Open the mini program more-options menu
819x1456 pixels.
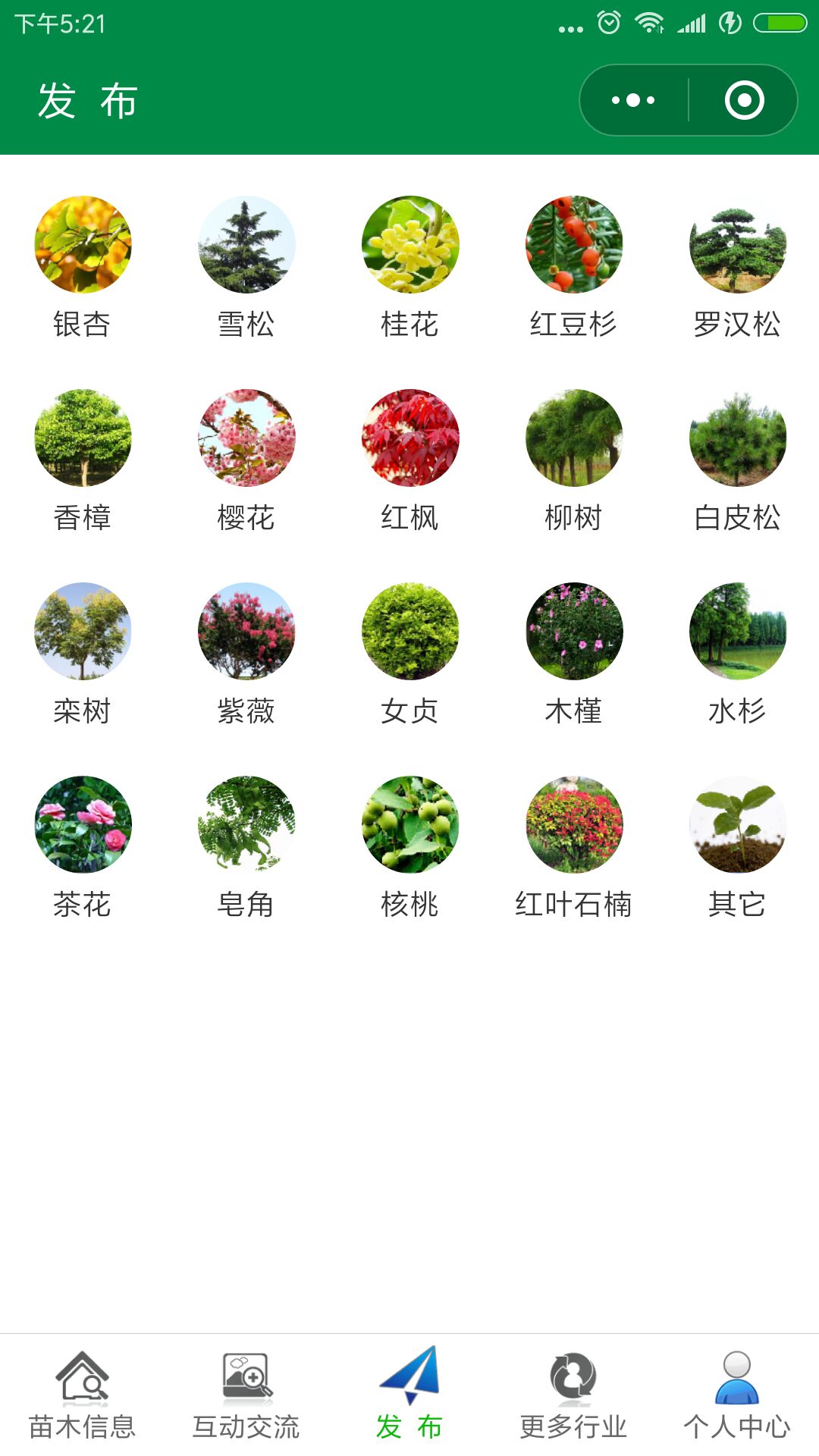coord(633,100)
